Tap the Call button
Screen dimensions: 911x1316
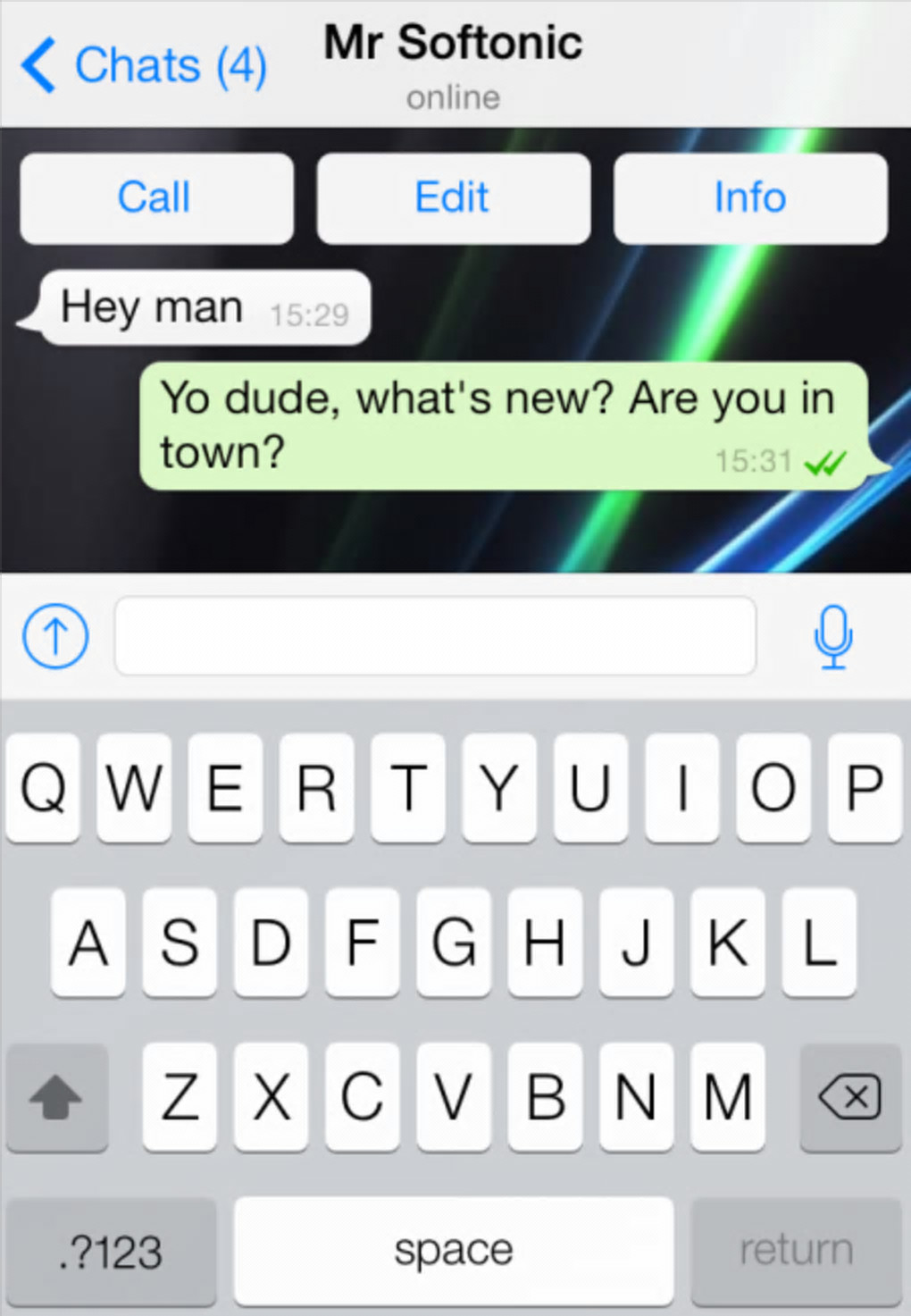(156, 197)
